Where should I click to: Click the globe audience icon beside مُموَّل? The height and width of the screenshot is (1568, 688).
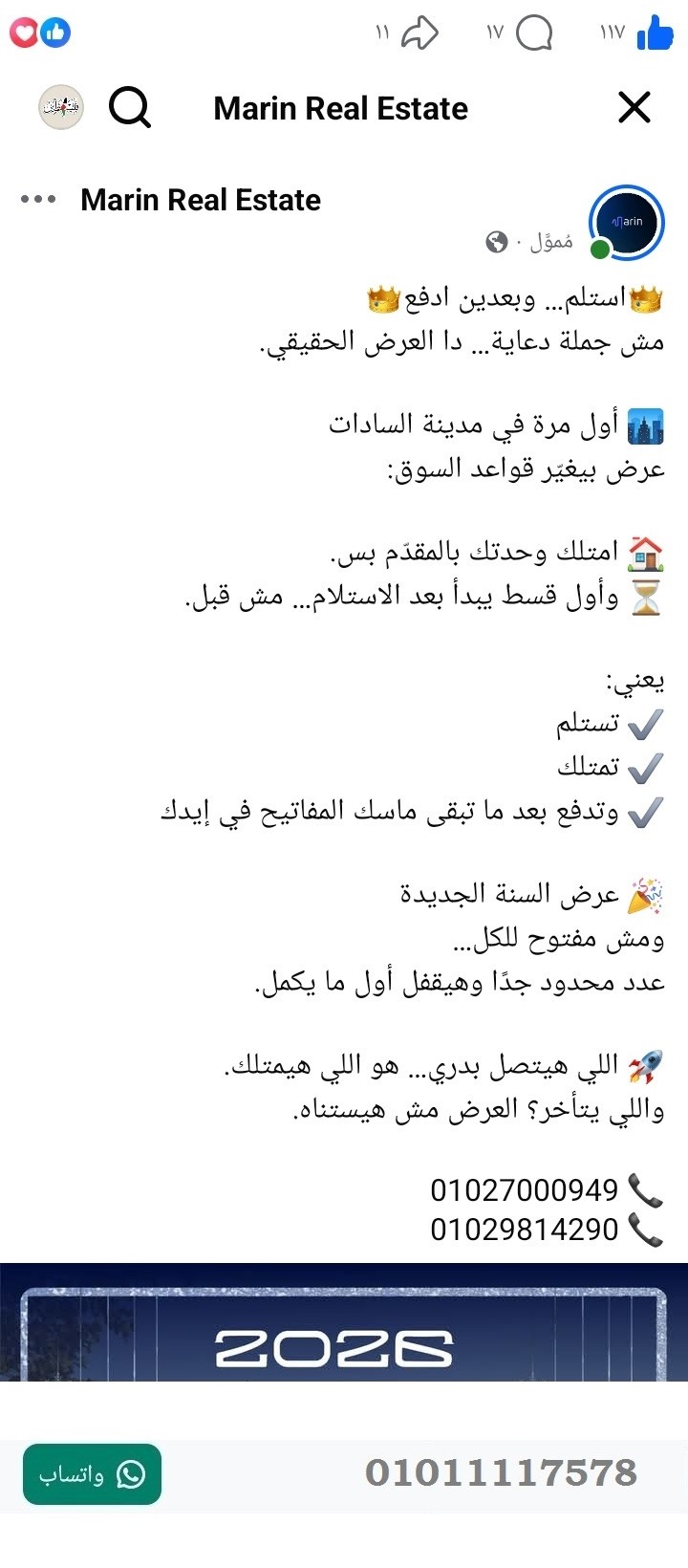[x=495, y=242]
